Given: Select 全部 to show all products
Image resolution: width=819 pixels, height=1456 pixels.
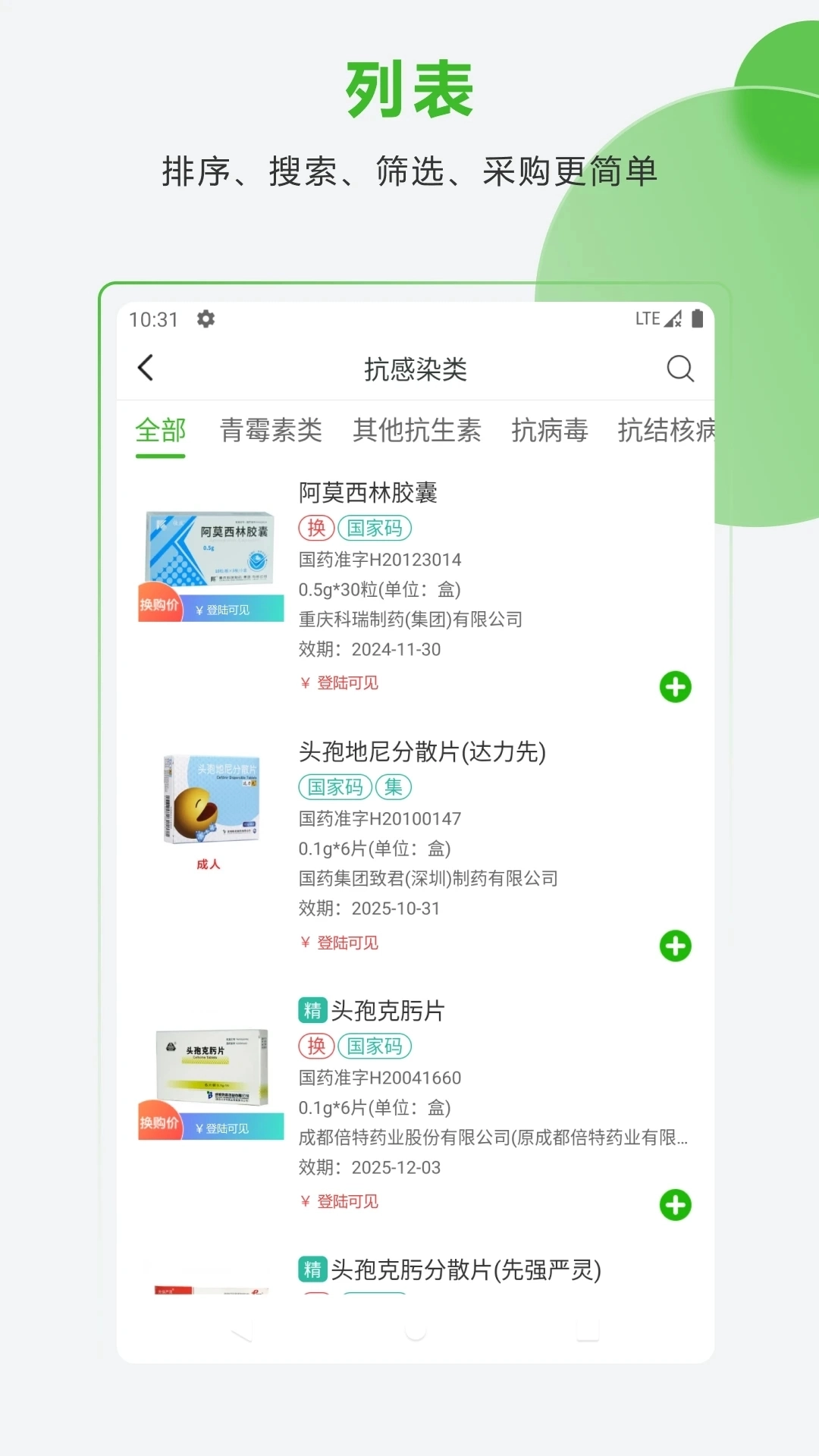Looking at the screenshot, I should [x=160, y=431].
